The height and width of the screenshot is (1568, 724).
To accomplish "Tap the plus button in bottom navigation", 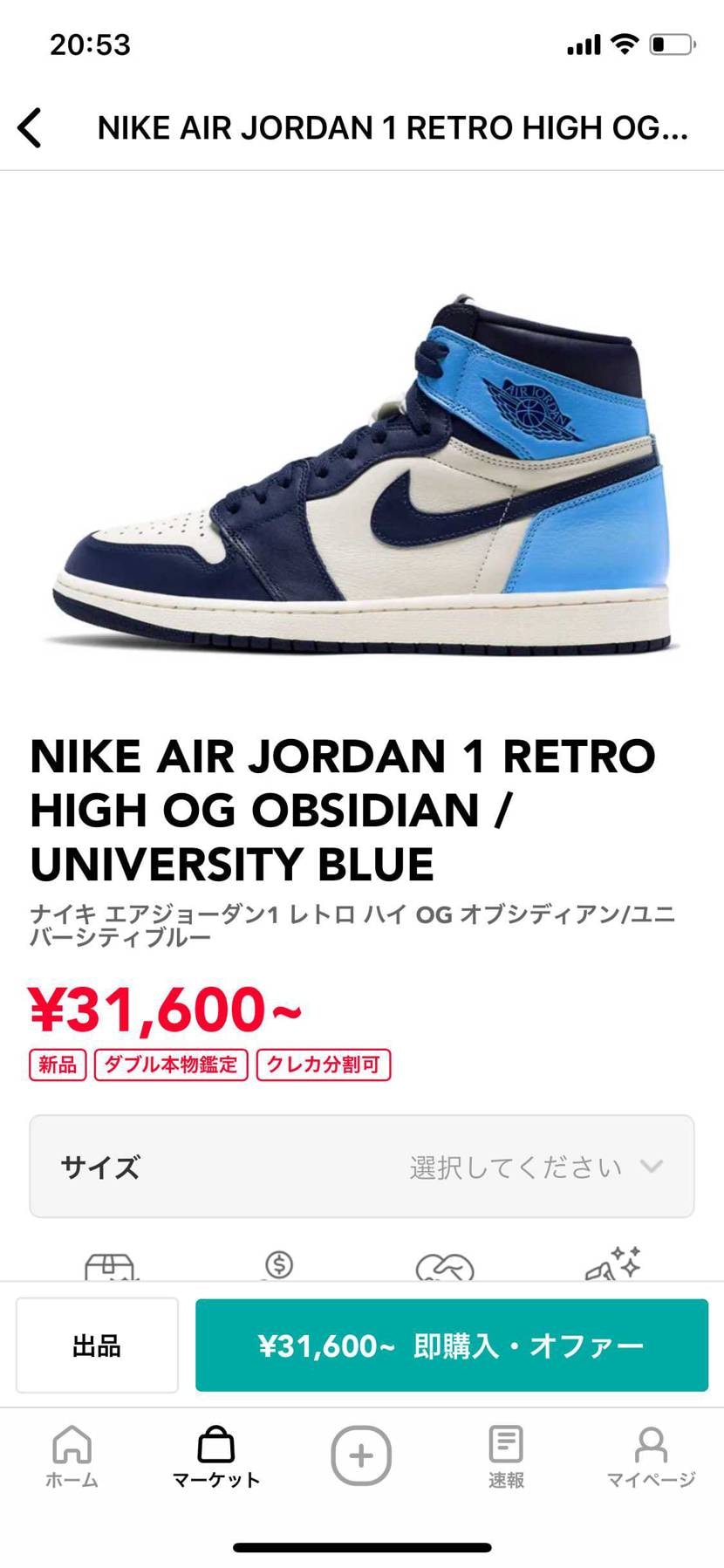I will coord(361,1455).
